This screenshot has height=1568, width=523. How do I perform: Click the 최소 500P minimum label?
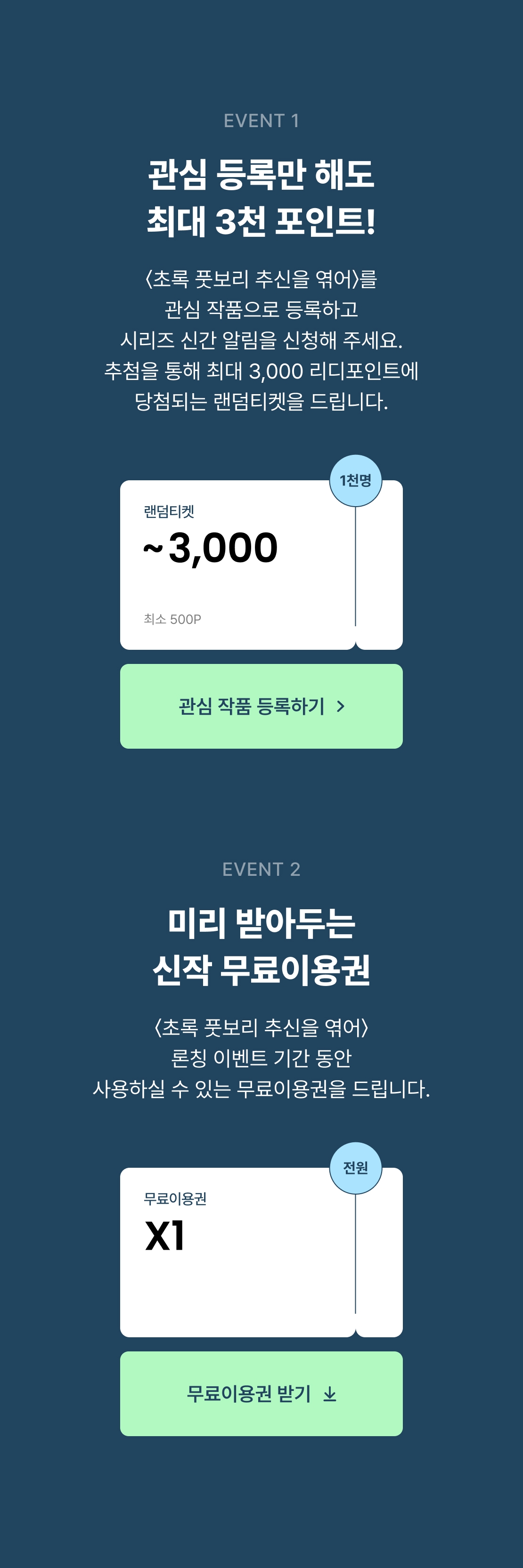[172, 619]
